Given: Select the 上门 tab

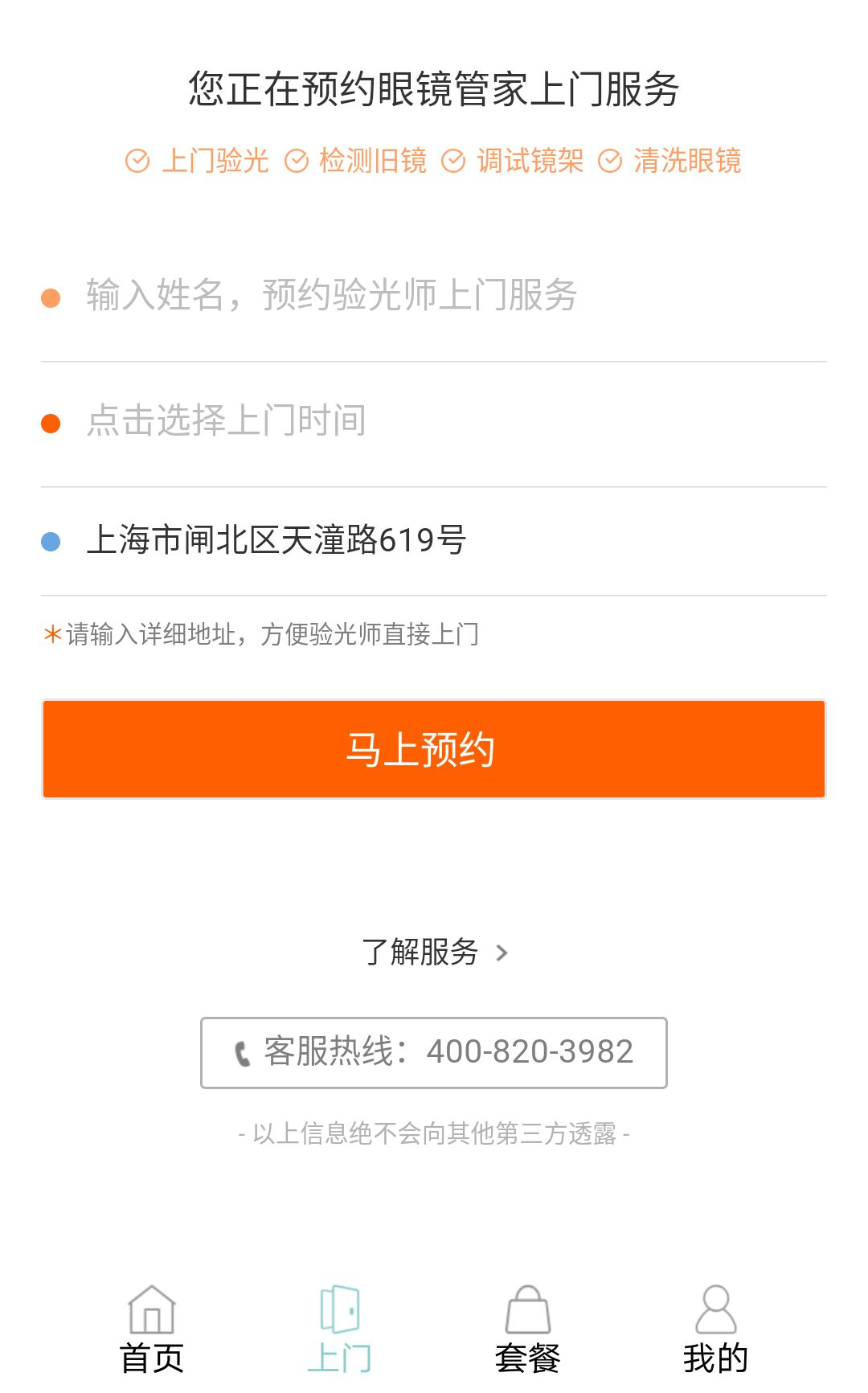Looking at the screenshot, I should 339,1329.
